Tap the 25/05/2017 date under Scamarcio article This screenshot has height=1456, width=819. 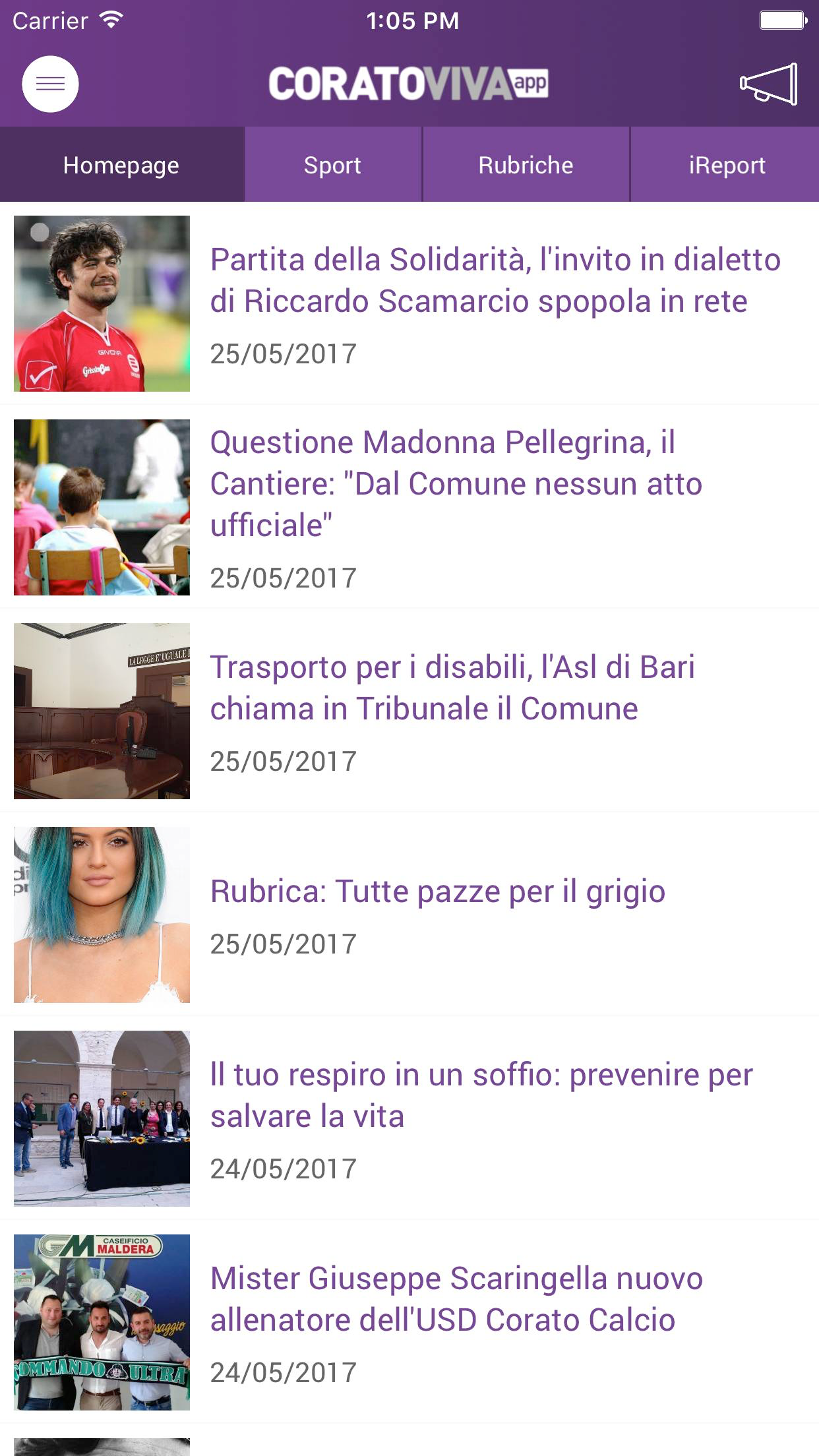(x=284, y=354)
